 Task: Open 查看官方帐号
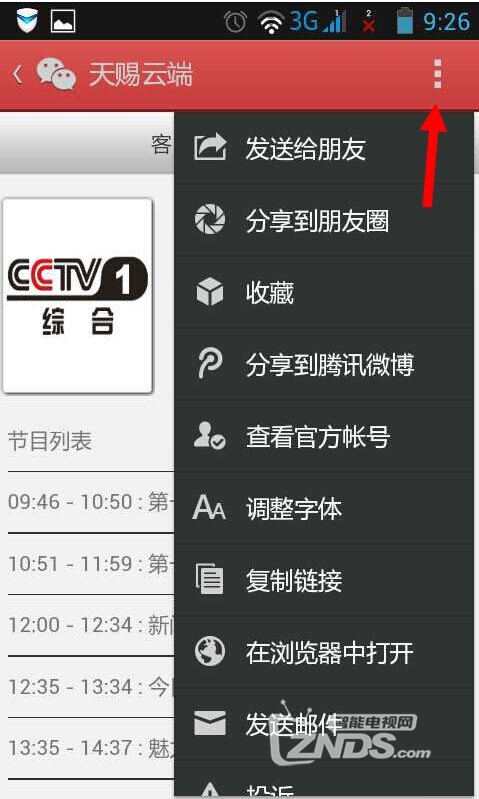[324, 437]
